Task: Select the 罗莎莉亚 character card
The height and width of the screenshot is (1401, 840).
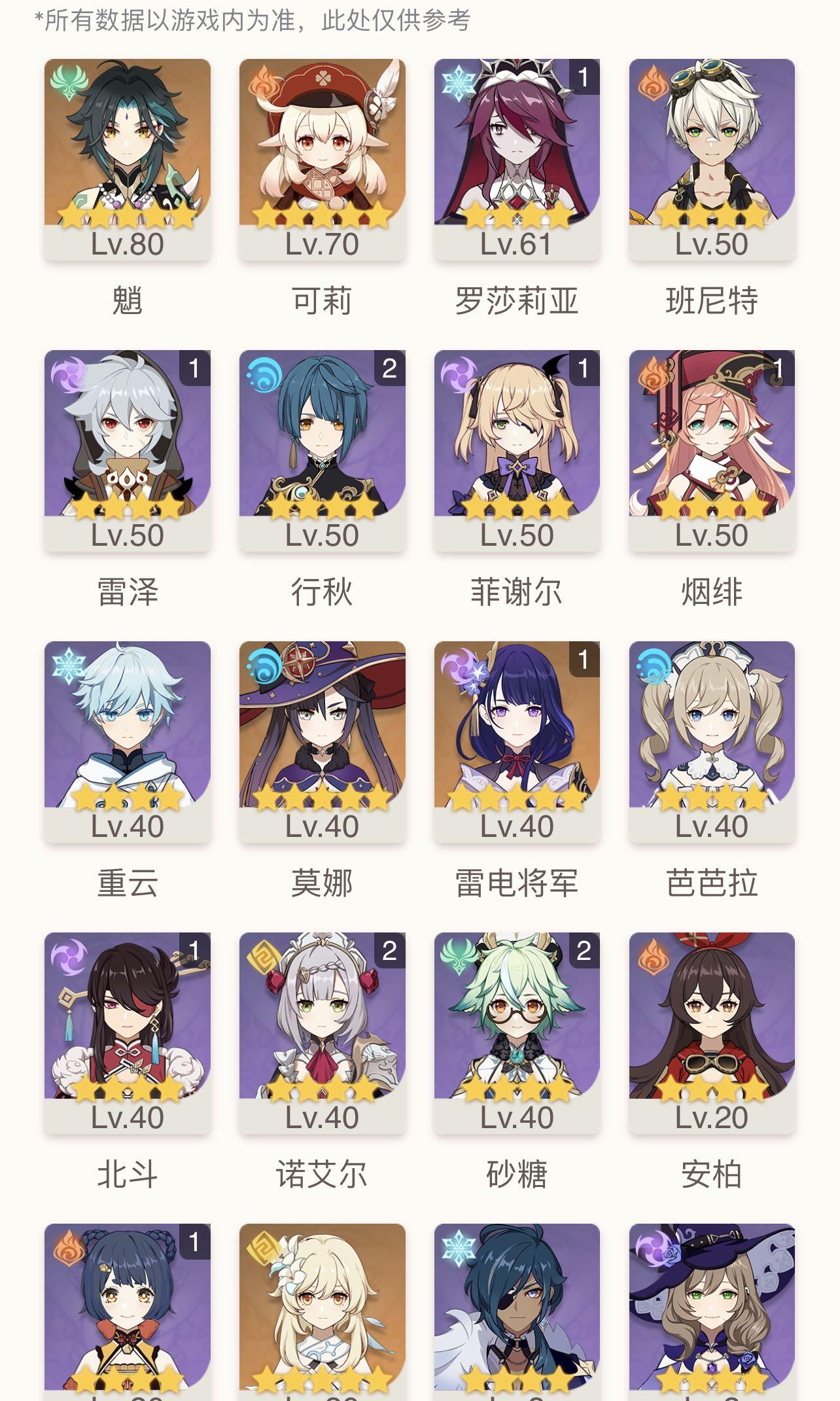Action: coord(517,157)
